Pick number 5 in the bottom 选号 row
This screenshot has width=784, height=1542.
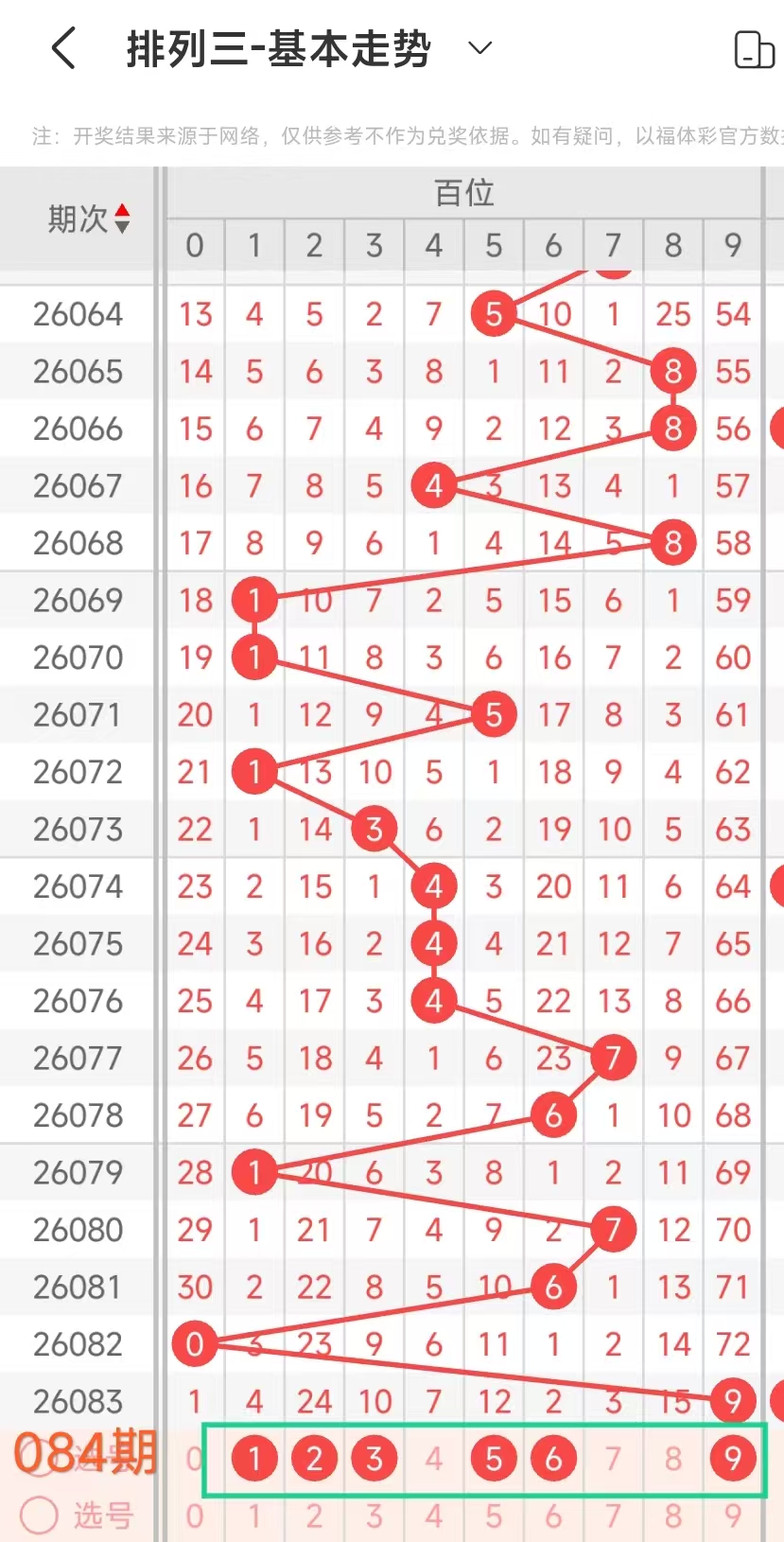[x=494, y=1516]
